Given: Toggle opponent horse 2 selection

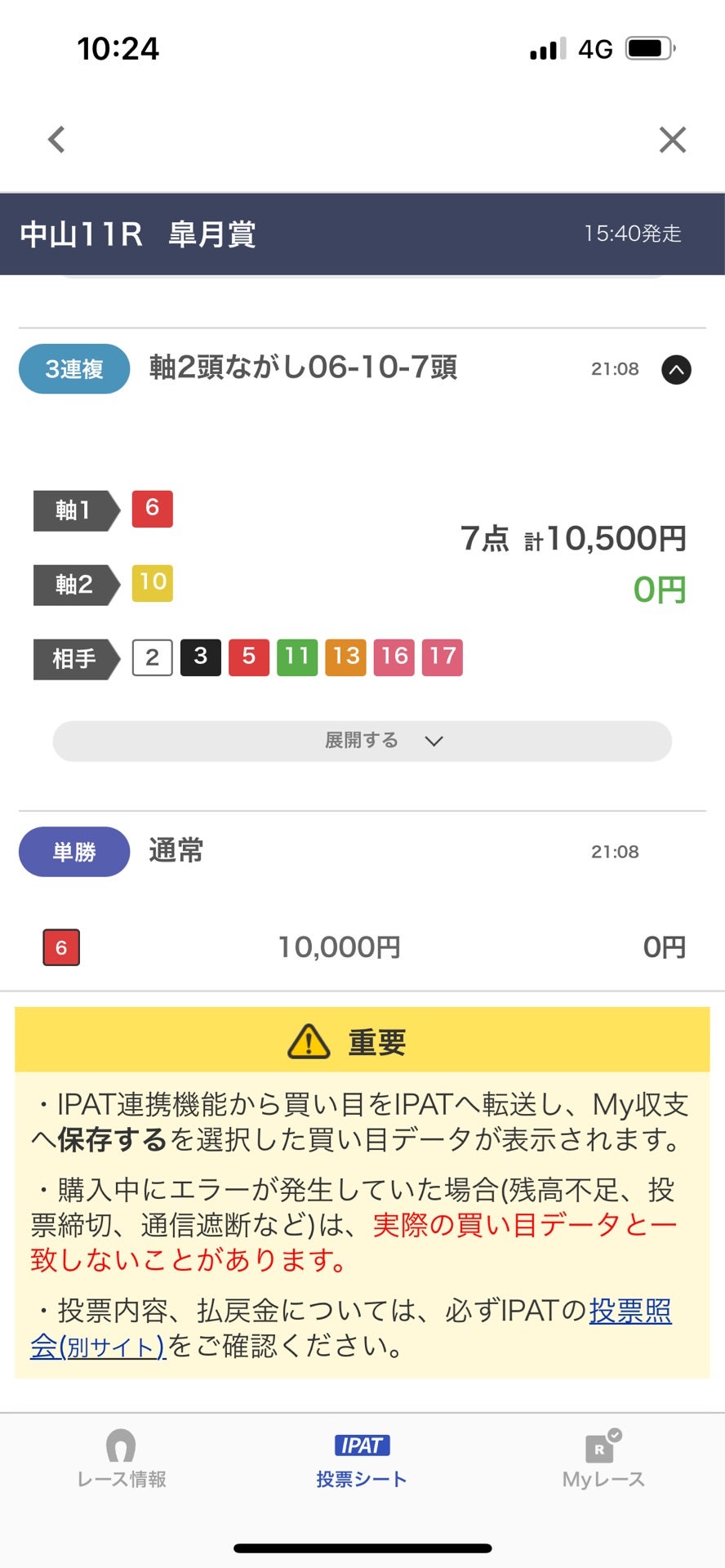Looking at the screenshot, I should click(152, 657).
